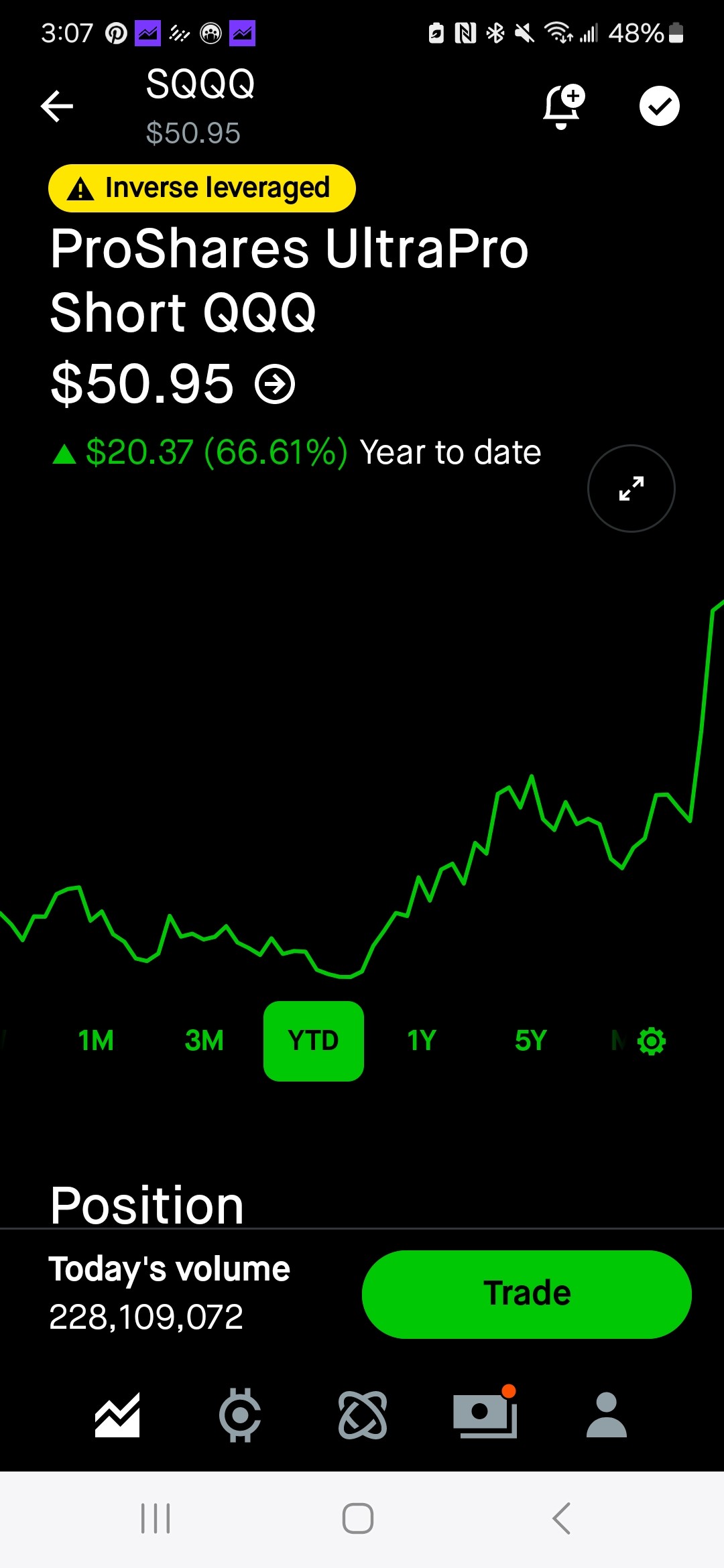Open the account profile tab
Screen dimensions: 724x1568
pos(606,1415)
